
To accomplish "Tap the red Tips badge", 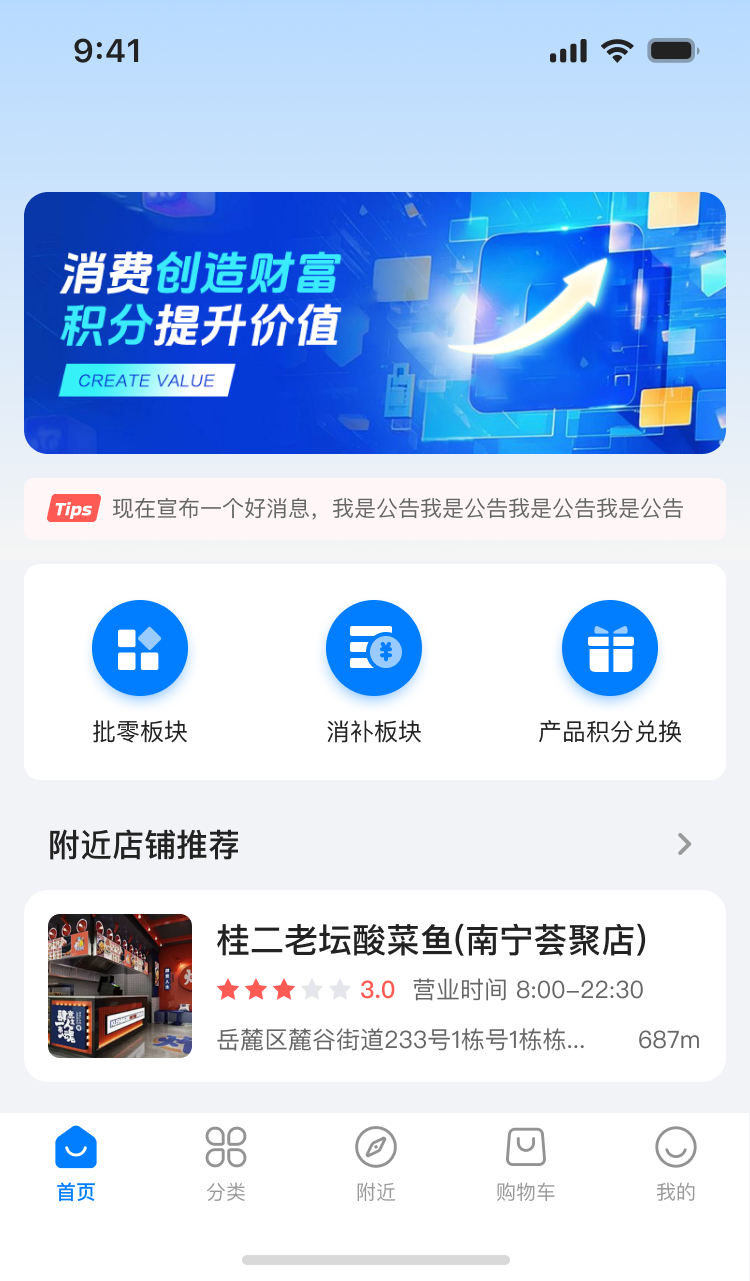I will [x=73, y=509].
